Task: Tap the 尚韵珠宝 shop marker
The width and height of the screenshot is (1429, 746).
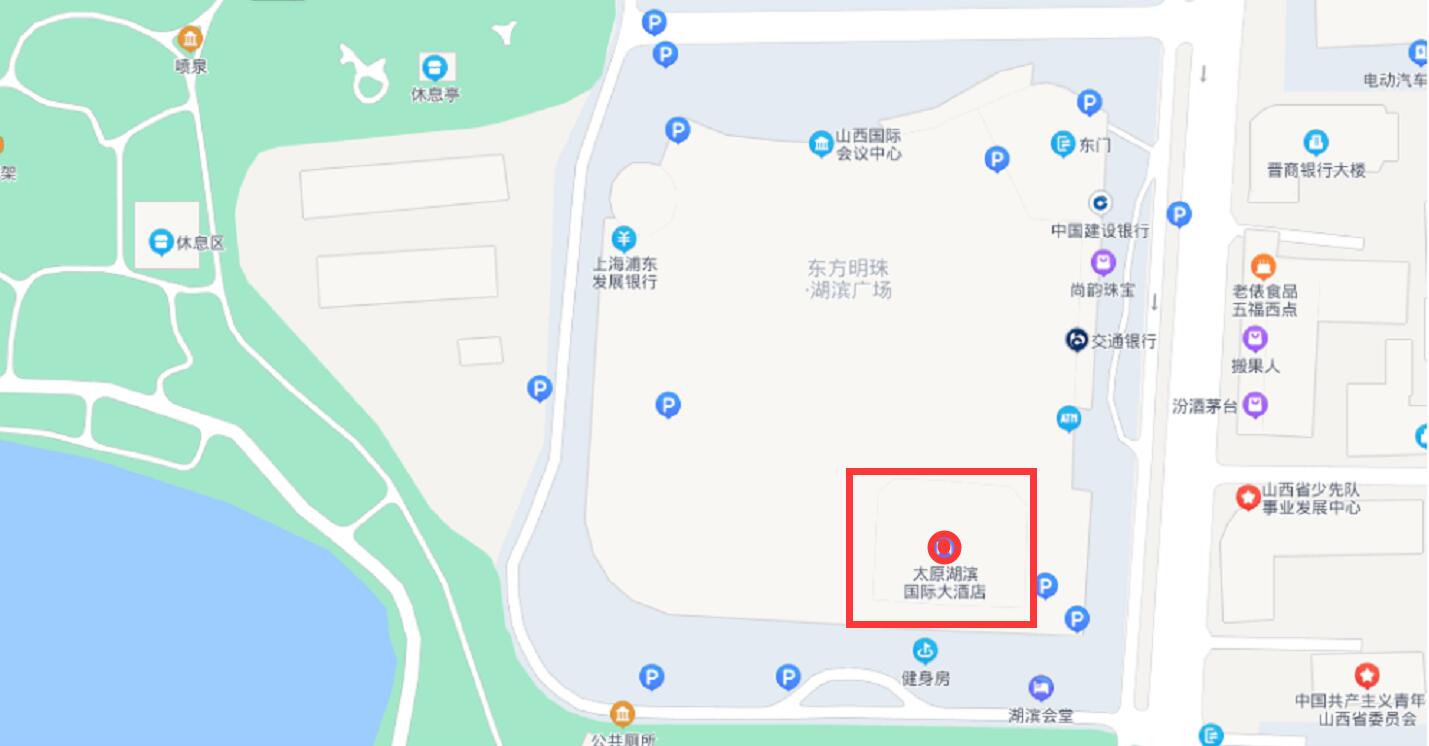Action: 1102,264
